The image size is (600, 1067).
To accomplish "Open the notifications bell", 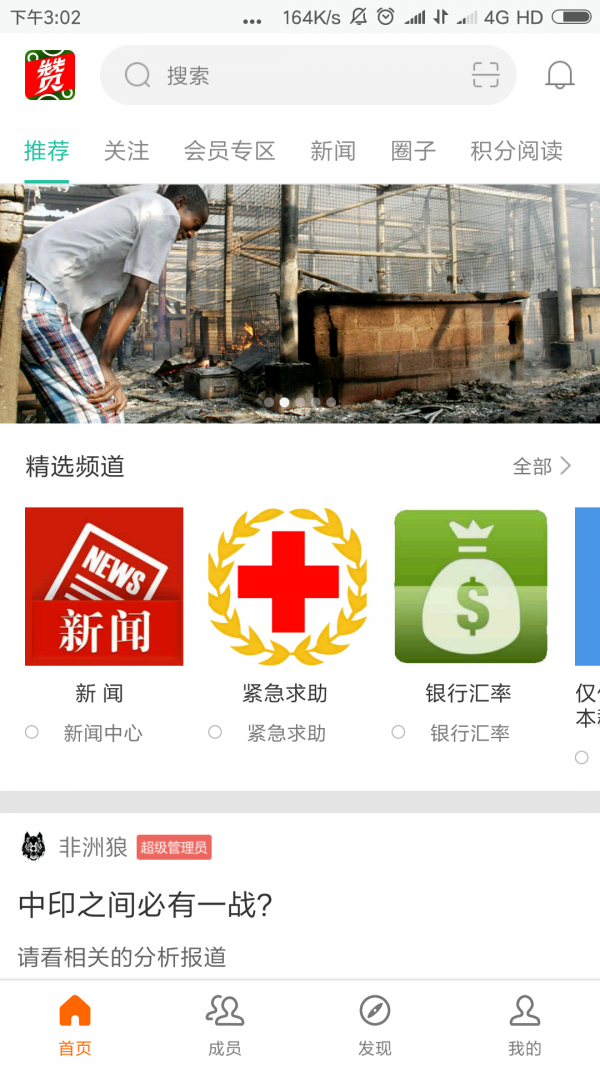I will [x=560, y=75].
